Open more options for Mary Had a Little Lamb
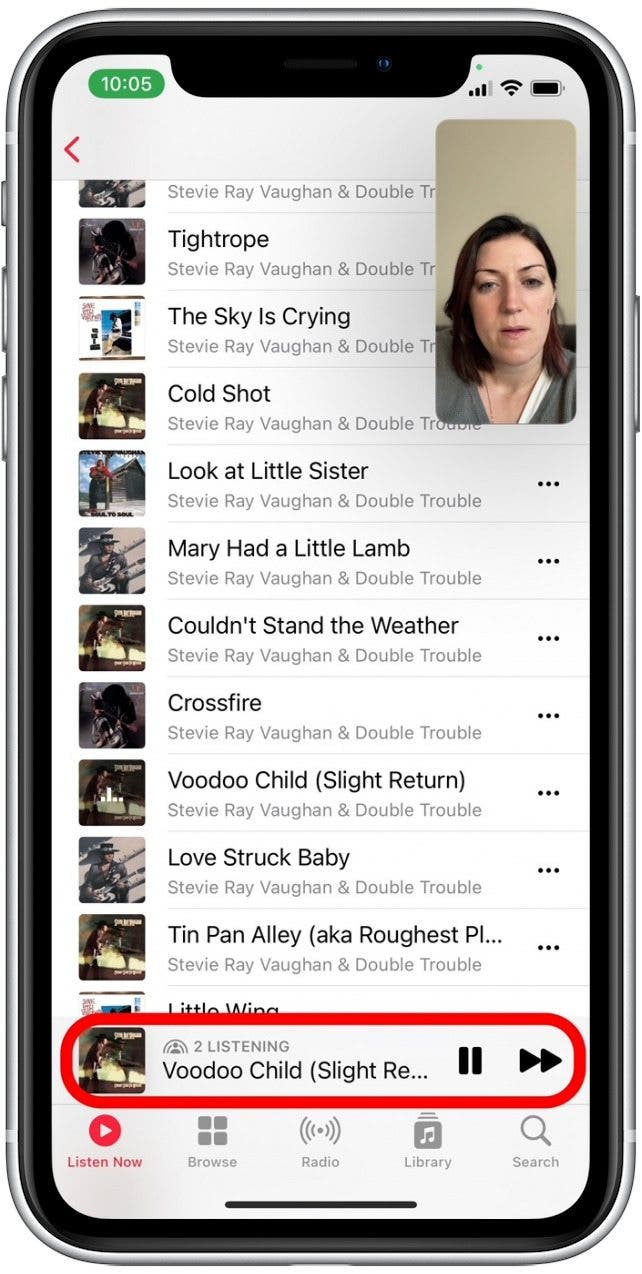This screenshot has width=642, height=1274. [548, 561]
